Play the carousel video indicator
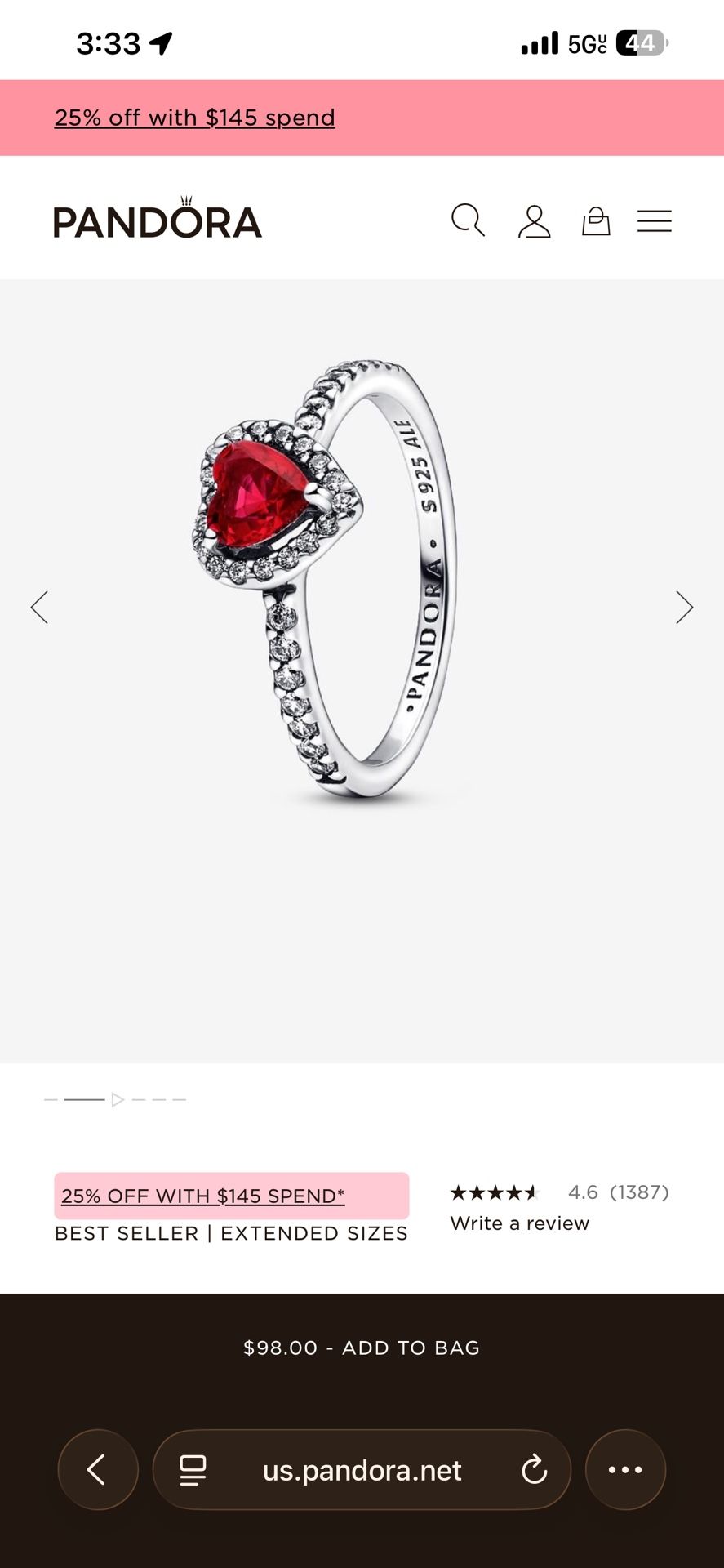This screenshot has width=724, height=1568. pyautogui.click(x=116, y=1099)
